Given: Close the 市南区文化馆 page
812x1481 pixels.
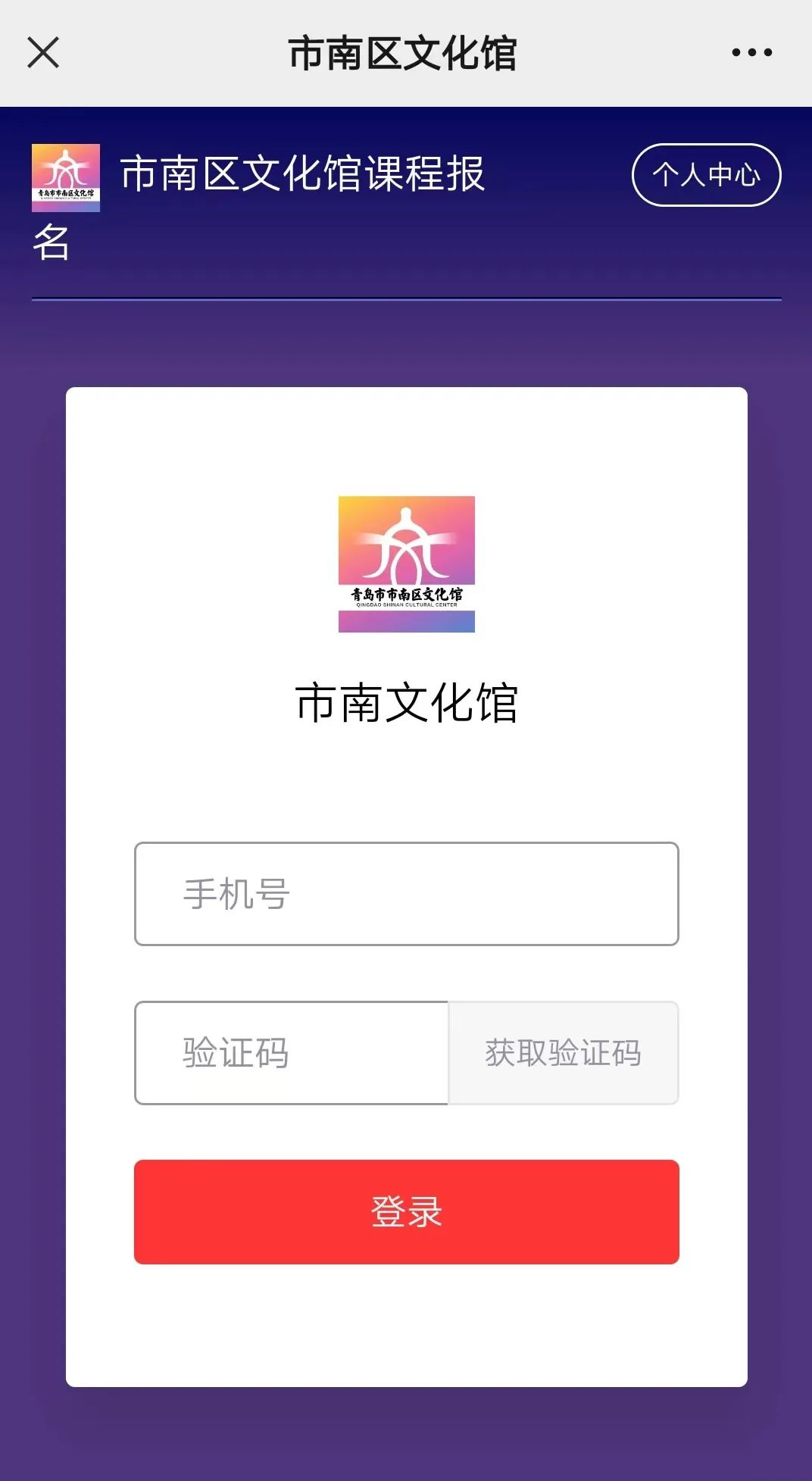Looking at the screenshot, I should click(x=43, y=53).
